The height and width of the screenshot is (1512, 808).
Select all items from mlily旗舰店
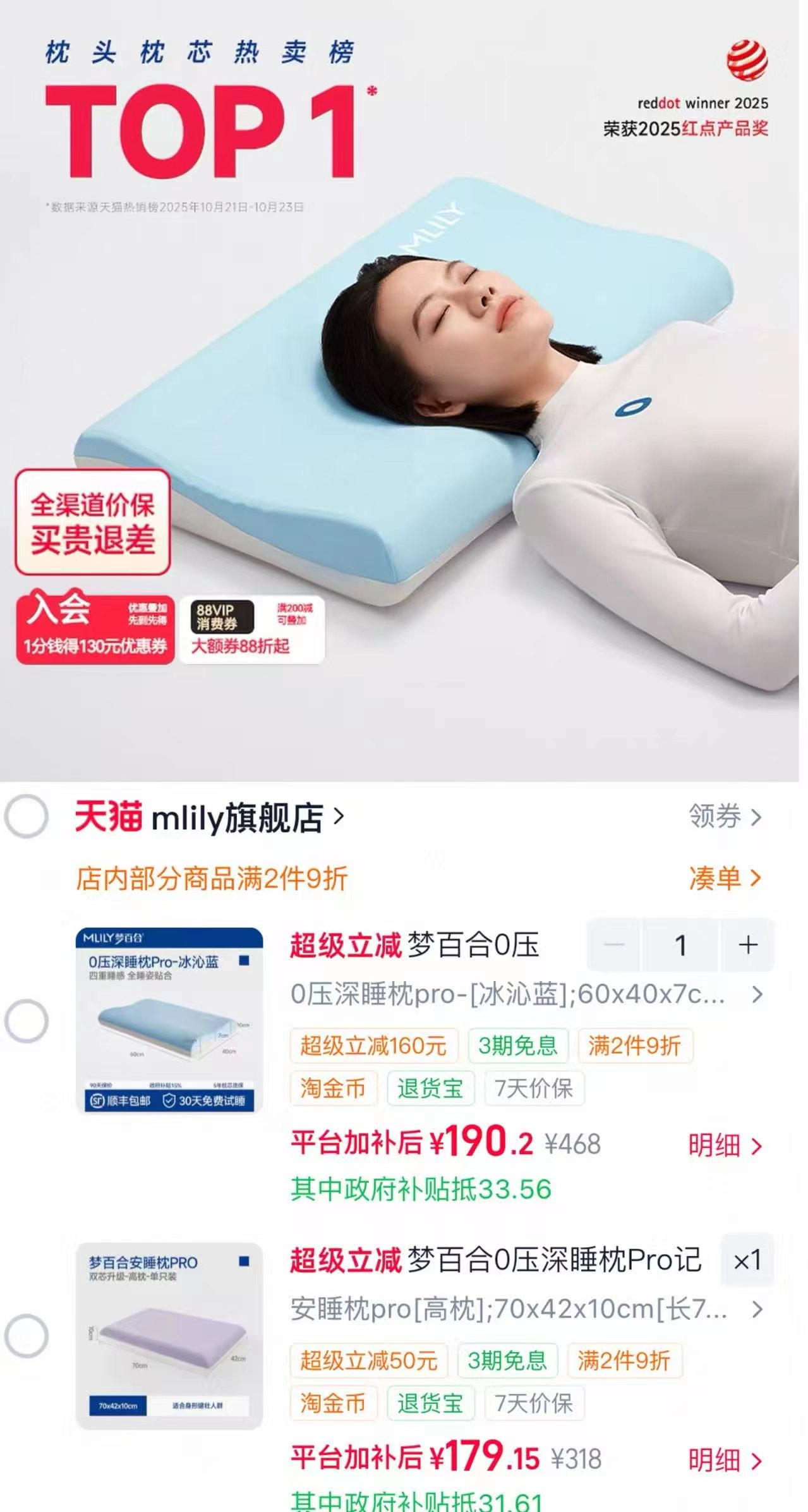tap(27, 817)
